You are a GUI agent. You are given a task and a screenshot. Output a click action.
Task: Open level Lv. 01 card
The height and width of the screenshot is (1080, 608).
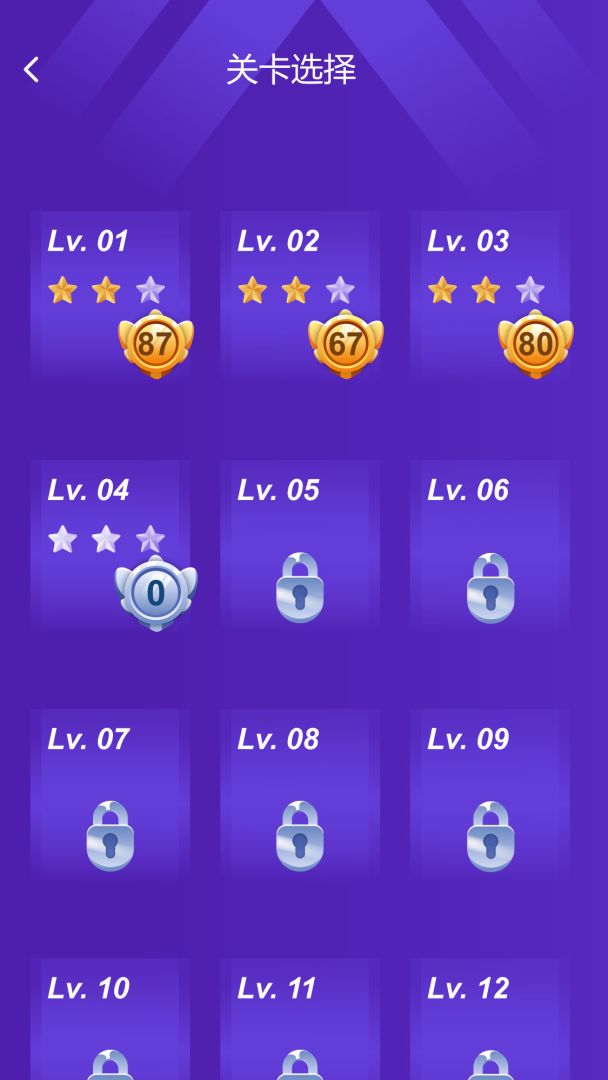(110, 295)
